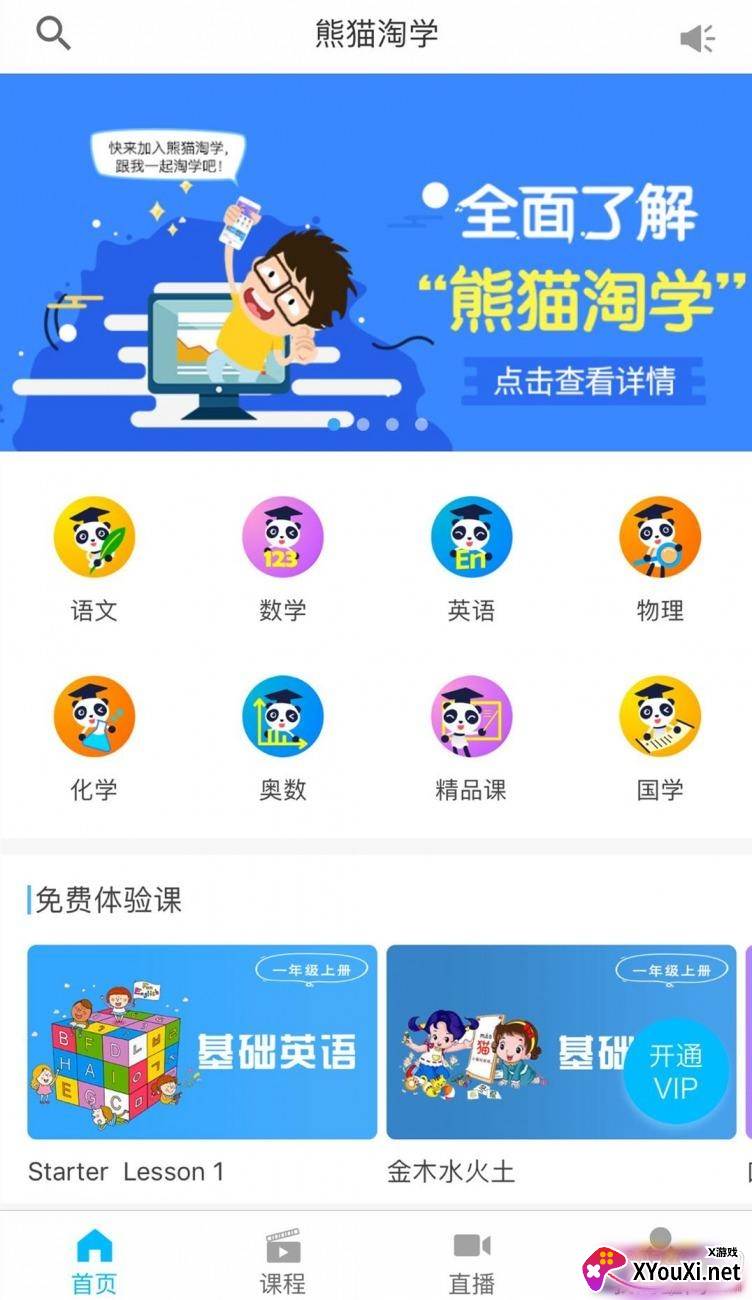The image size is (752, 1300).
Task: Tap the 物理 magnifying-glass panda icon
Action: coord(658,537)
